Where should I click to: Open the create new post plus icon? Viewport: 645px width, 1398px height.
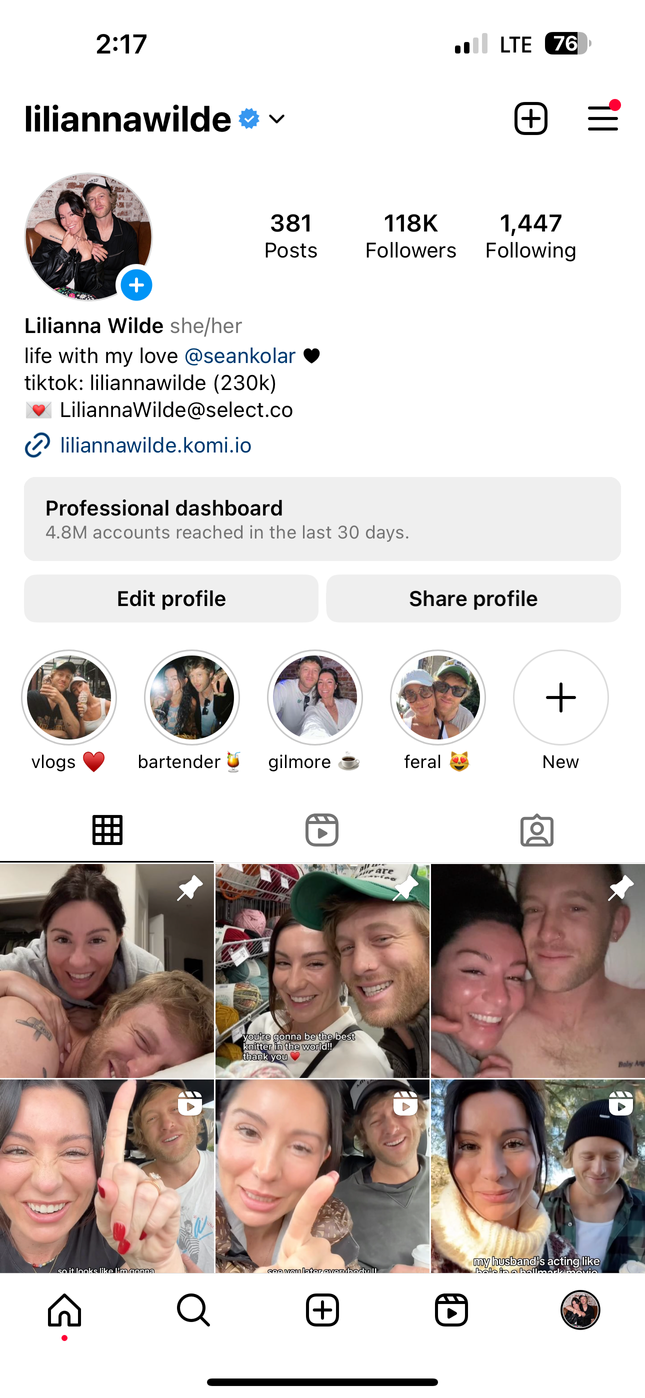click(531, 119)
